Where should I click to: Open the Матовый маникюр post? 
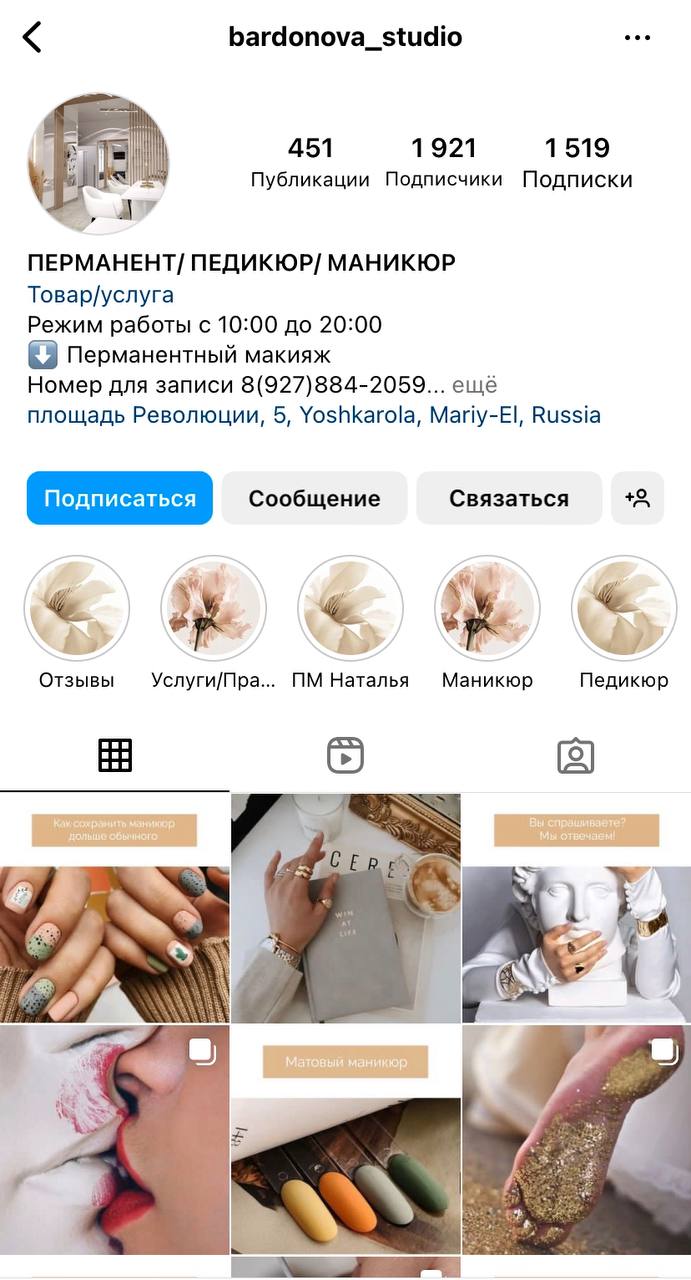click(345, 1139)
